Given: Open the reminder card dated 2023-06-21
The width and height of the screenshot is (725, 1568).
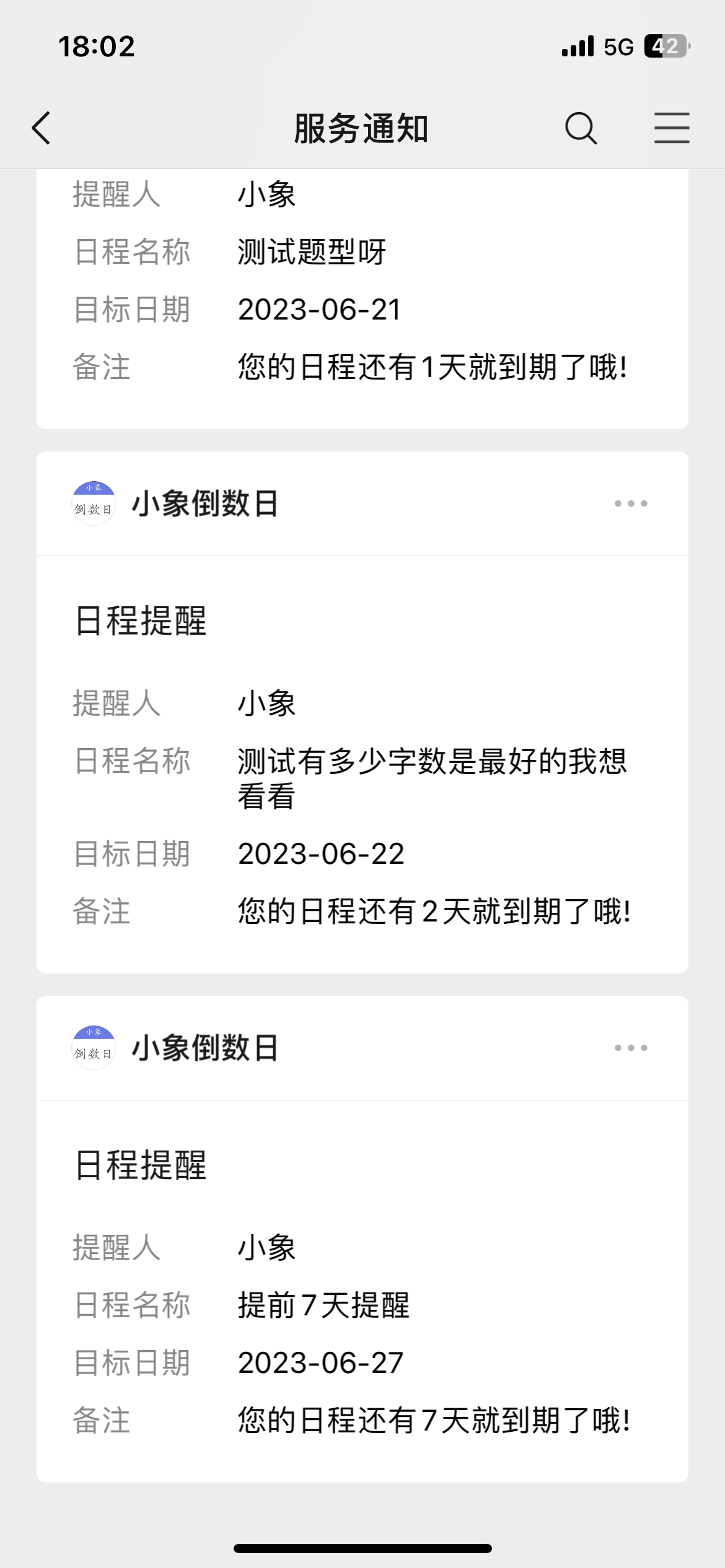Looking at the screenshot, I should click(362, 297).
